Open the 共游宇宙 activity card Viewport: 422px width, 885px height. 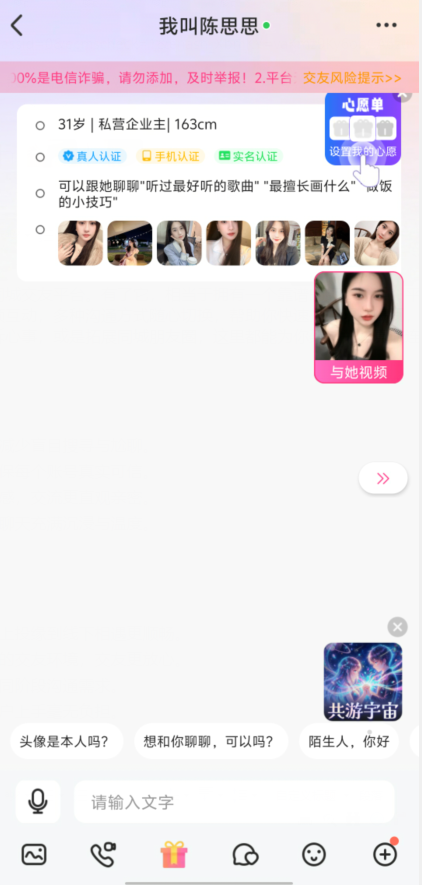(363, 682)
